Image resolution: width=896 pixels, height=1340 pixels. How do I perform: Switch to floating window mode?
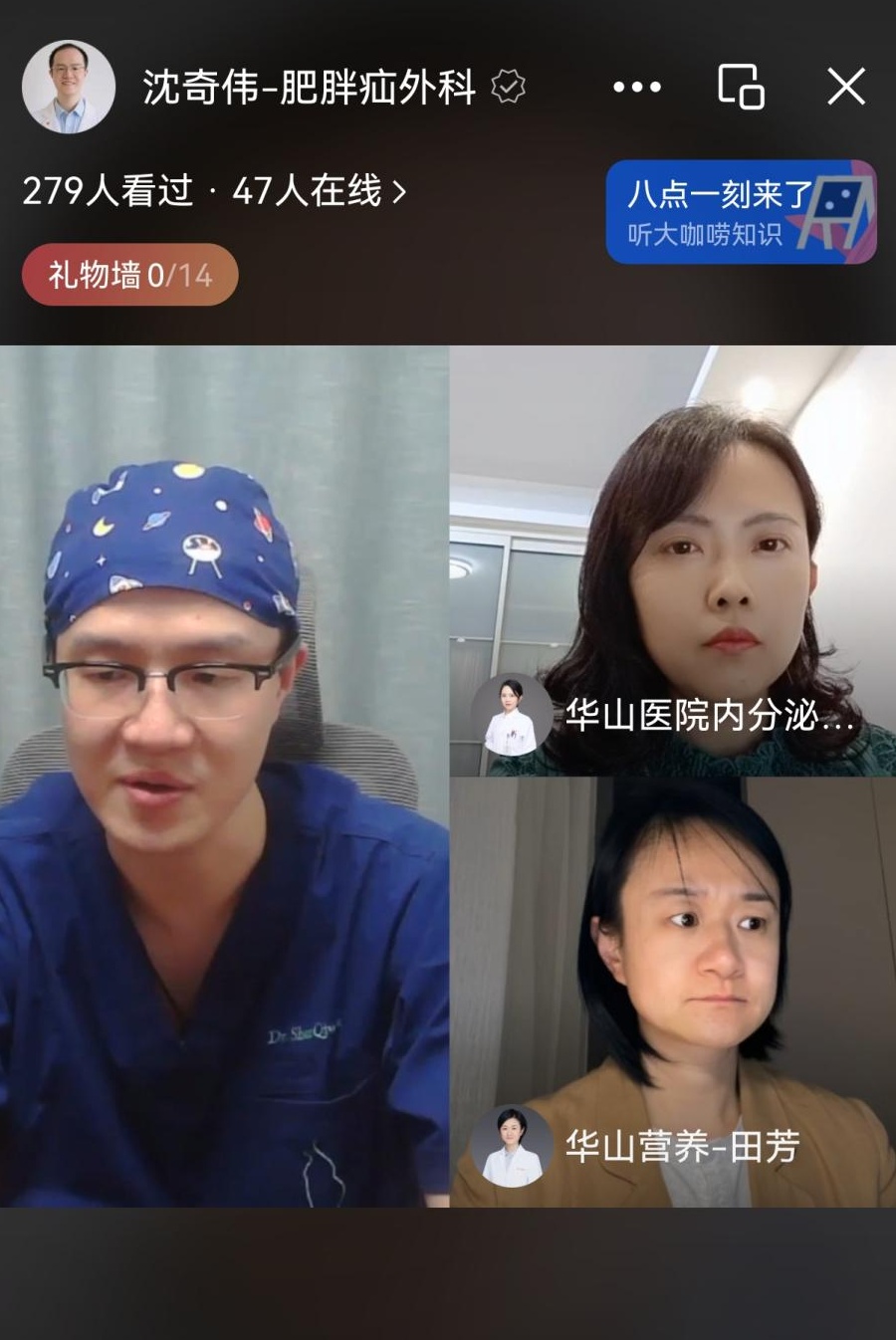coord(742,87)
